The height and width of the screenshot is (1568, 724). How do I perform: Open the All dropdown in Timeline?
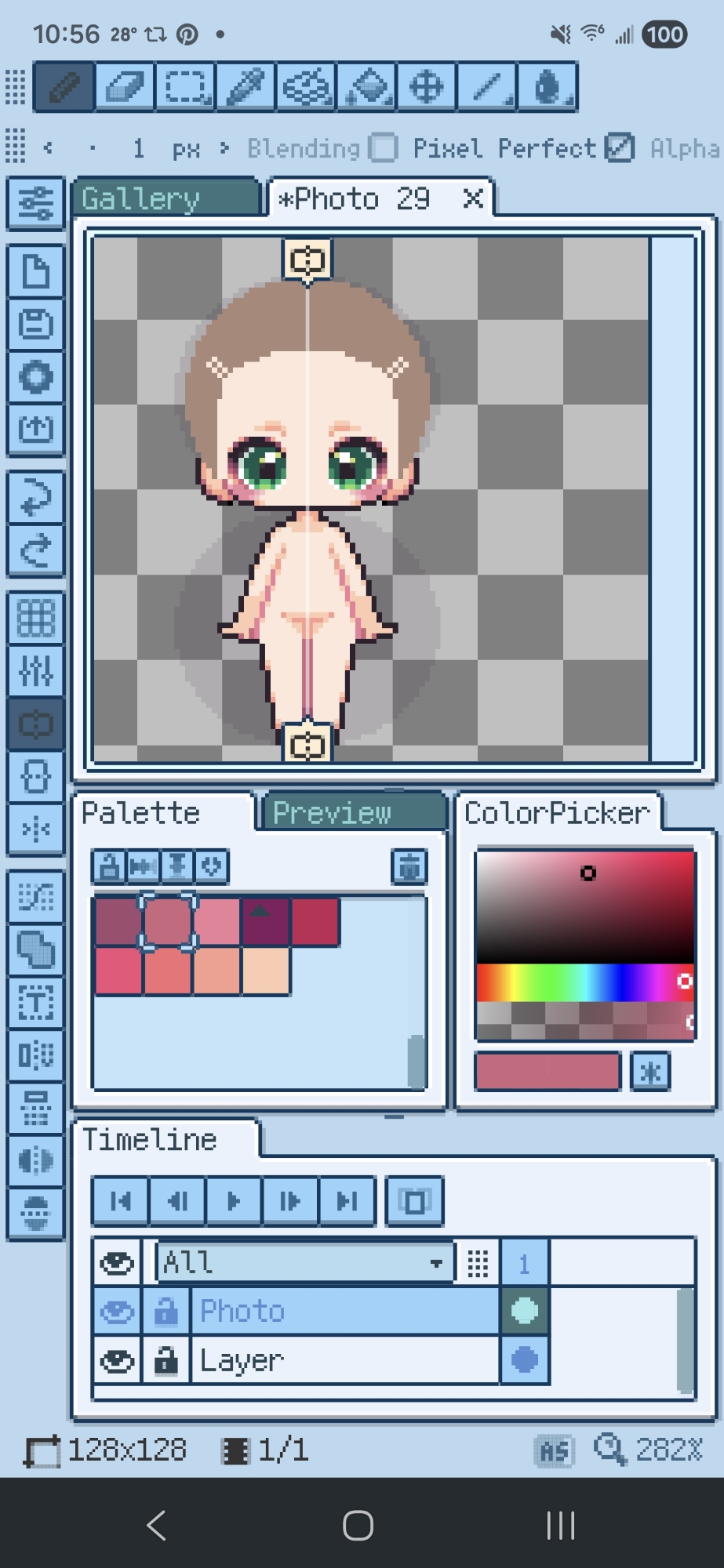(305, 1262)
